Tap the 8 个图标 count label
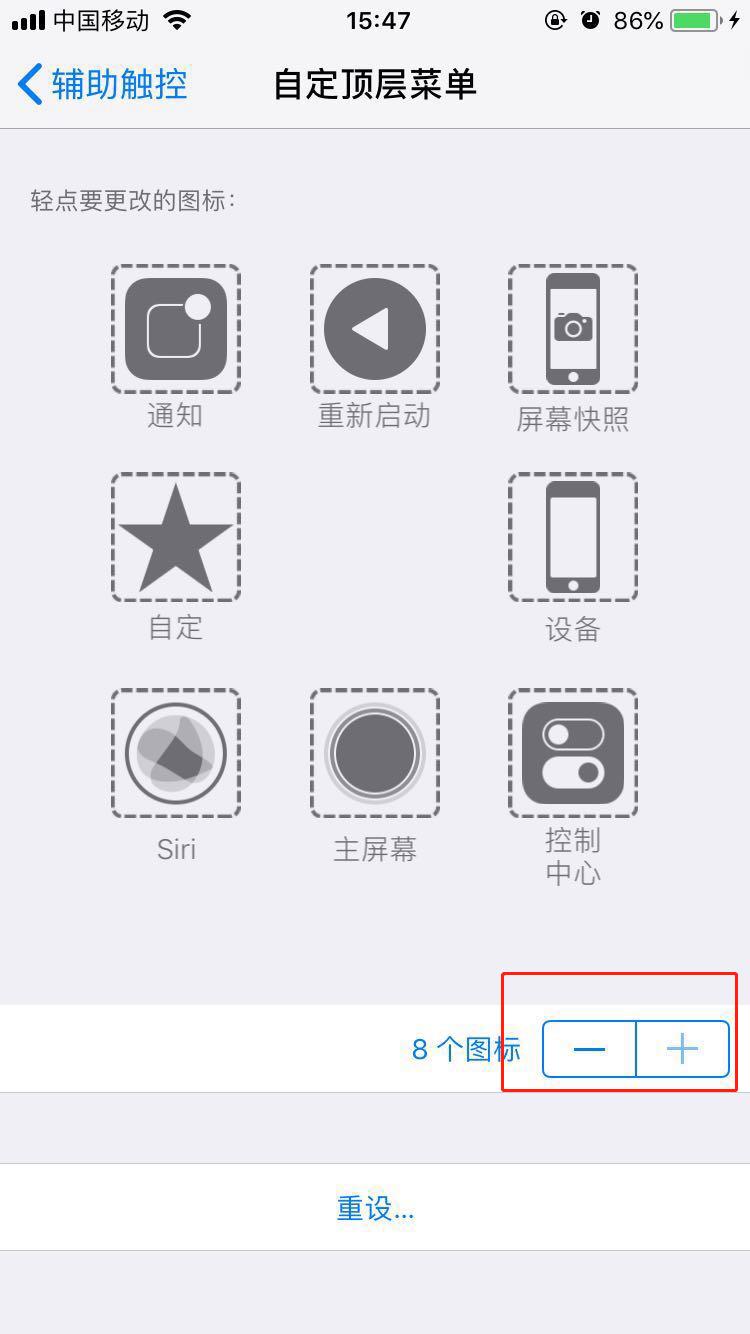 [x=465, y=1048]
